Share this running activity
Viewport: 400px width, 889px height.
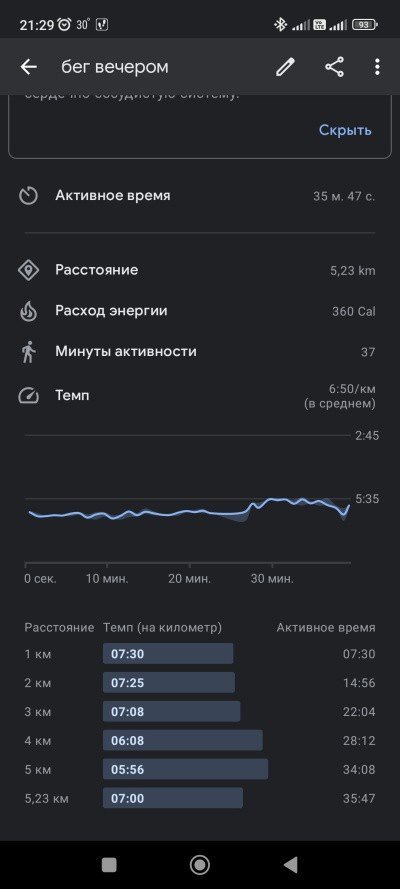(334, 67)
